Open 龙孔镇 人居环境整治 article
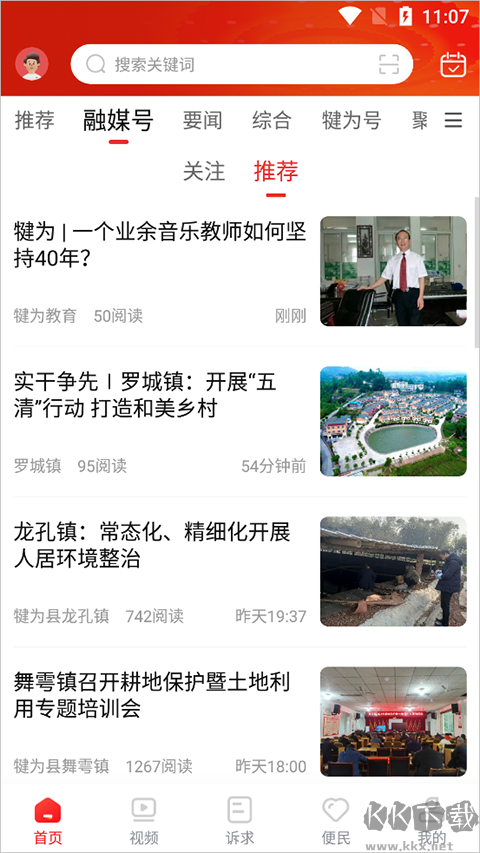The image size is (480, 853). tap(240, 572)
